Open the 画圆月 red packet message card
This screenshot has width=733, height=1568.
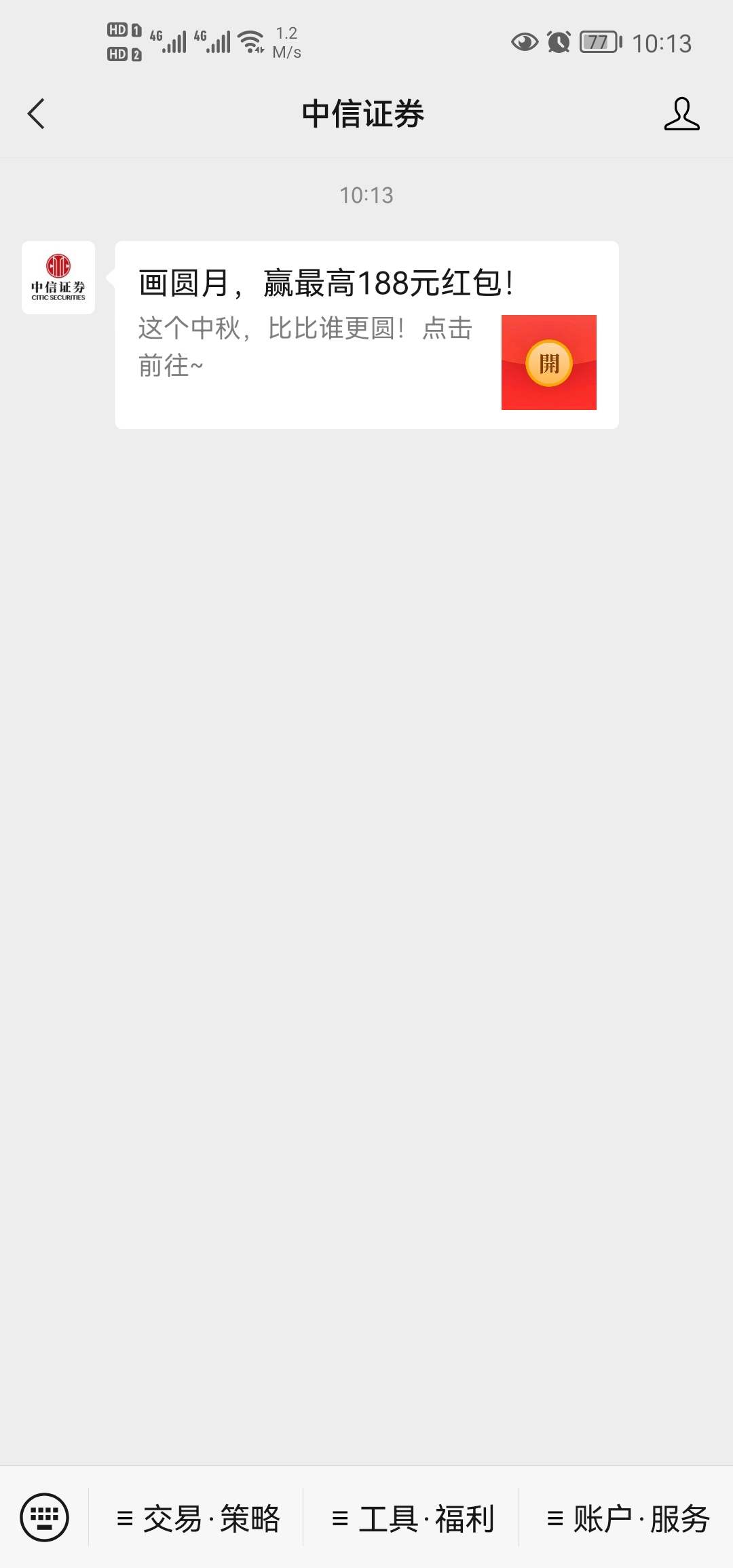(x=366, y=335)
